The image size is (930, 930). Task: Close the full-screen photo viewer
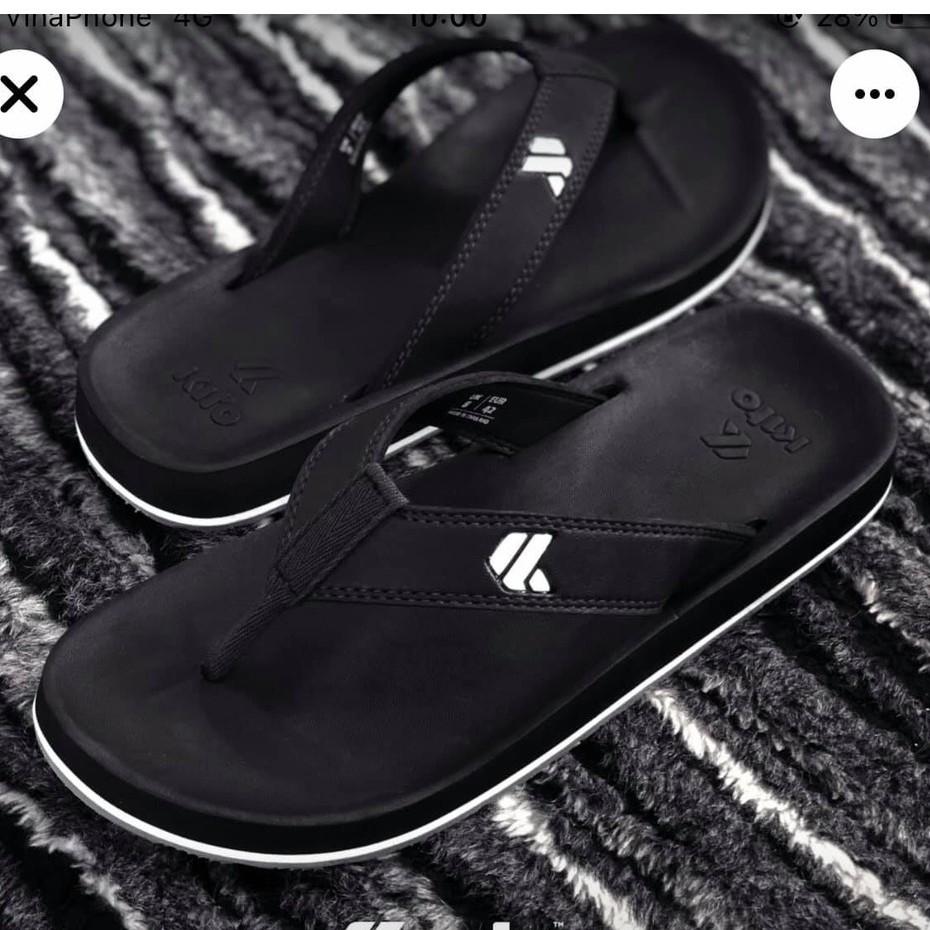coord(20,94)
